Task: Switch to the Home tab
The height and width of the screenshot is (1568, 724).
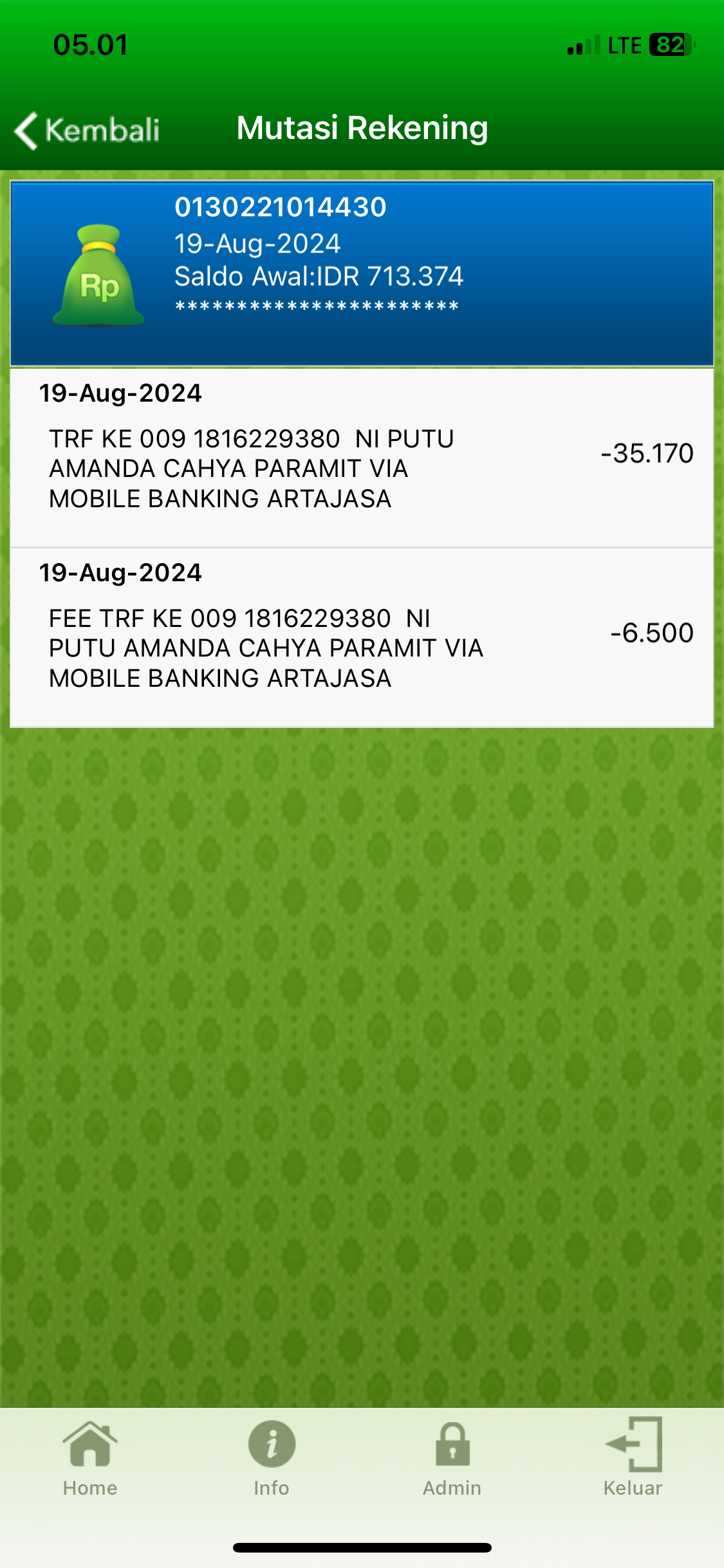Action: (90, 1459)
